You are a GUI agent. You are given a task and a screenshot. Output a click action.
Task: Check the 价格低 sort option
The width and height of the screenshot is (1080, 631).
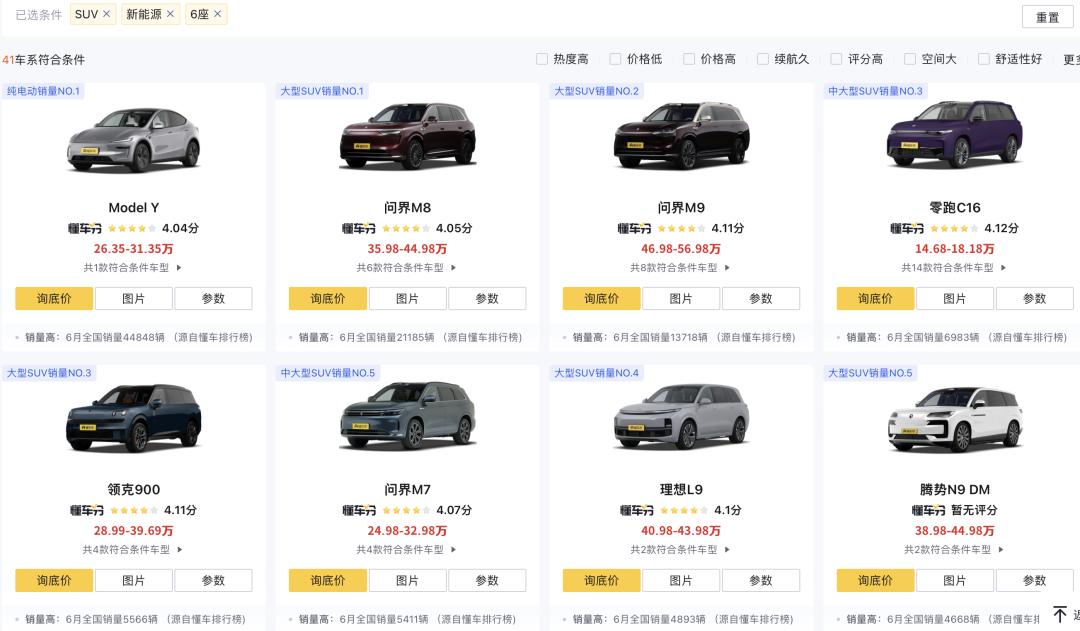[x=615, y=59]
